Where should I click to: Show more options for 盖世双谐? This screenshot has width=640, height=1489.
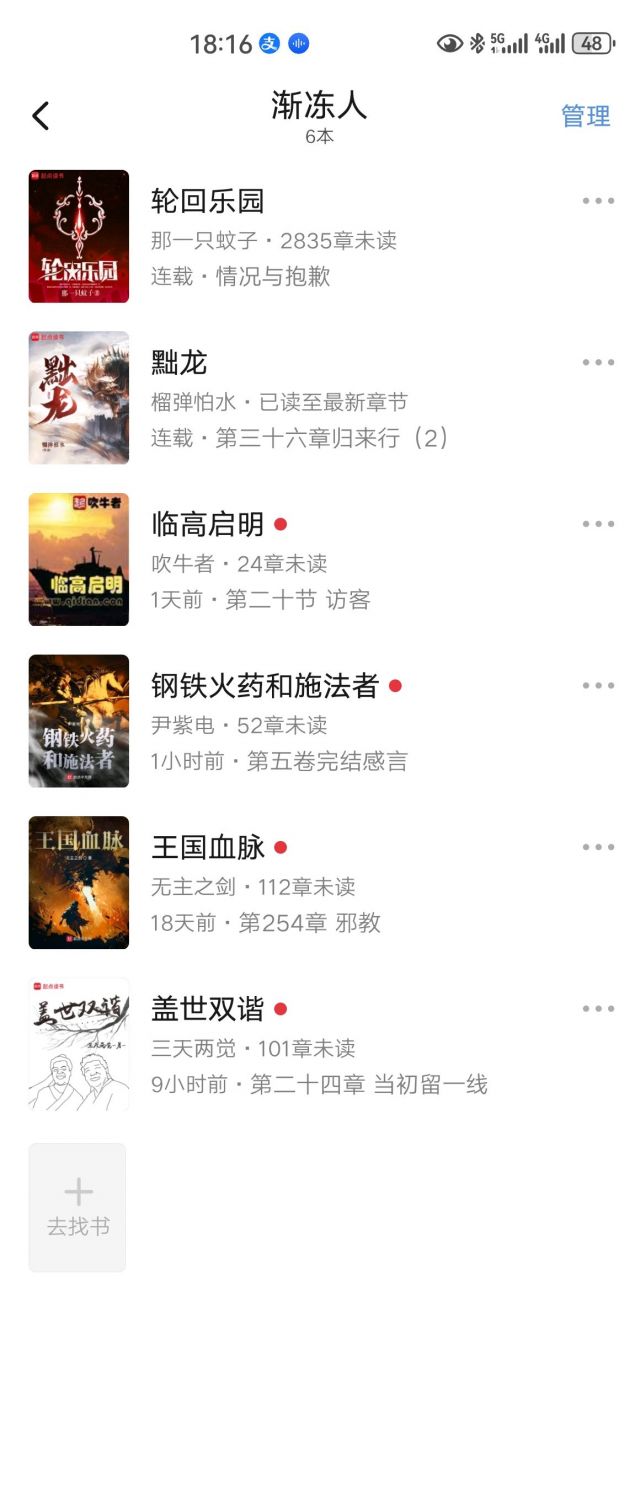598,1009
